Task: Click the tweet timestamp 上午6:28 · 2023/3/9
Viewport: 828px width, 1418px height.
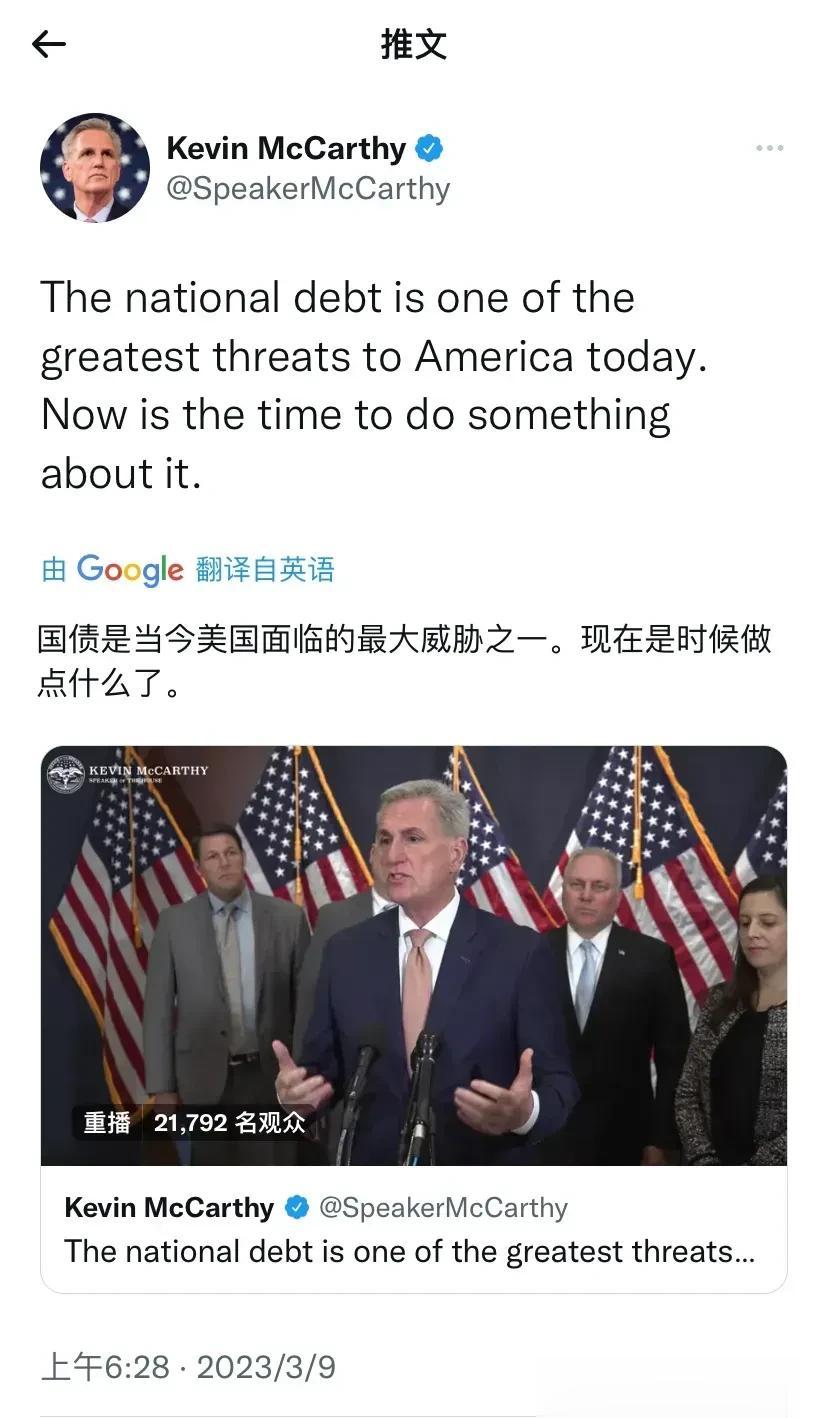Action: click(x=185, y=1366)
